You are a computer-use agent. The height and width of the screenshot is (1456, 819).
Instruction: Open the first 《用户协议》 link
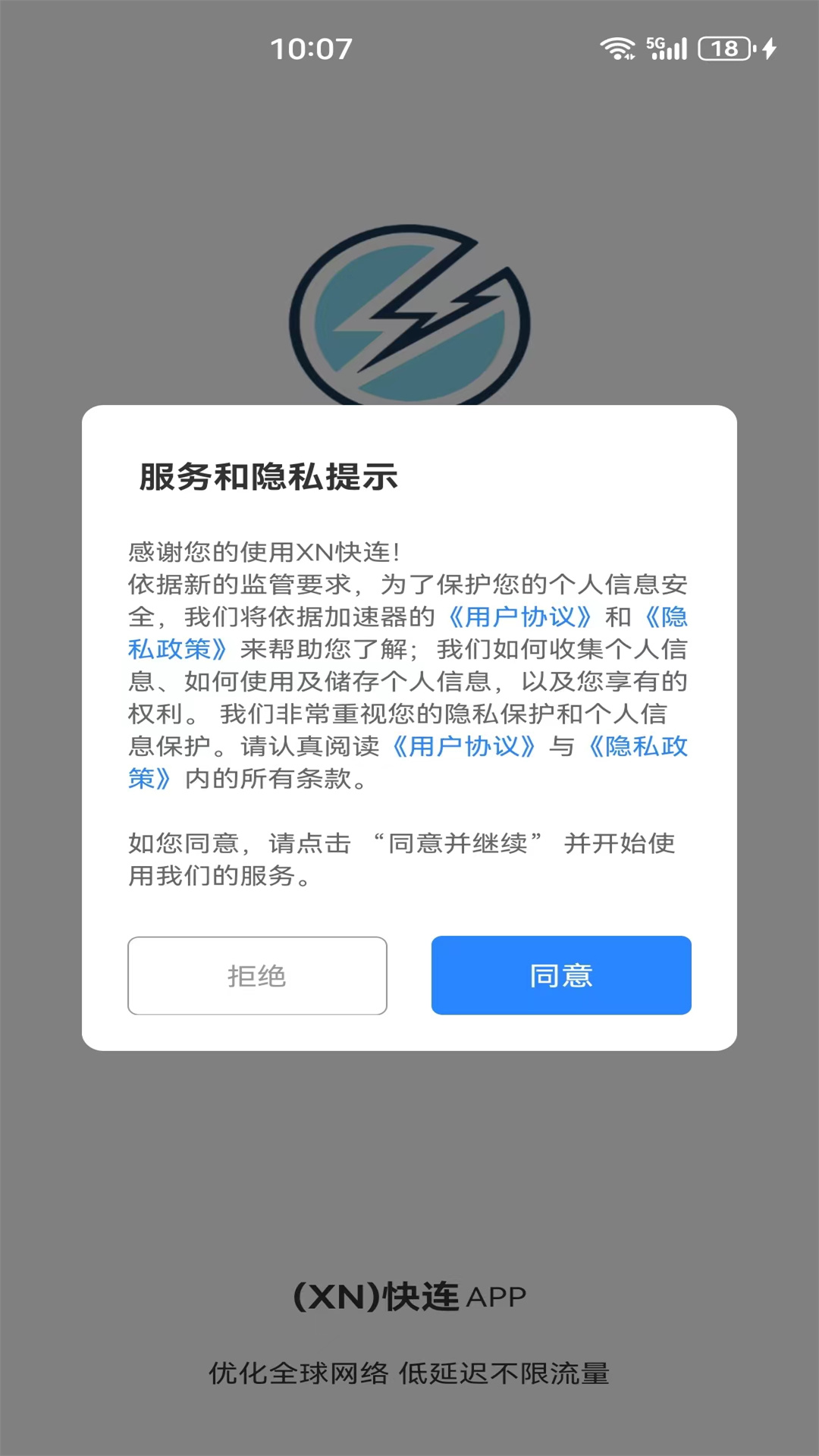(520, 617)
